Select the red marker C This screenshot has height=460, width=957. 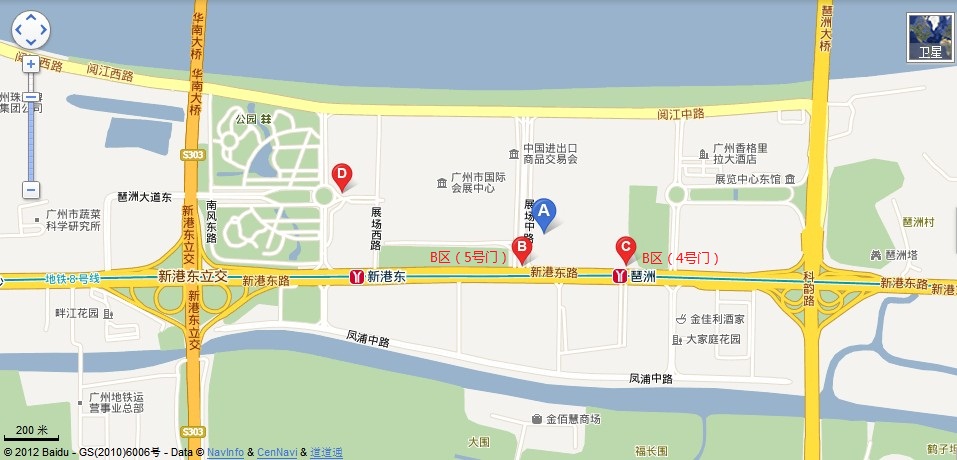[625, 246]
